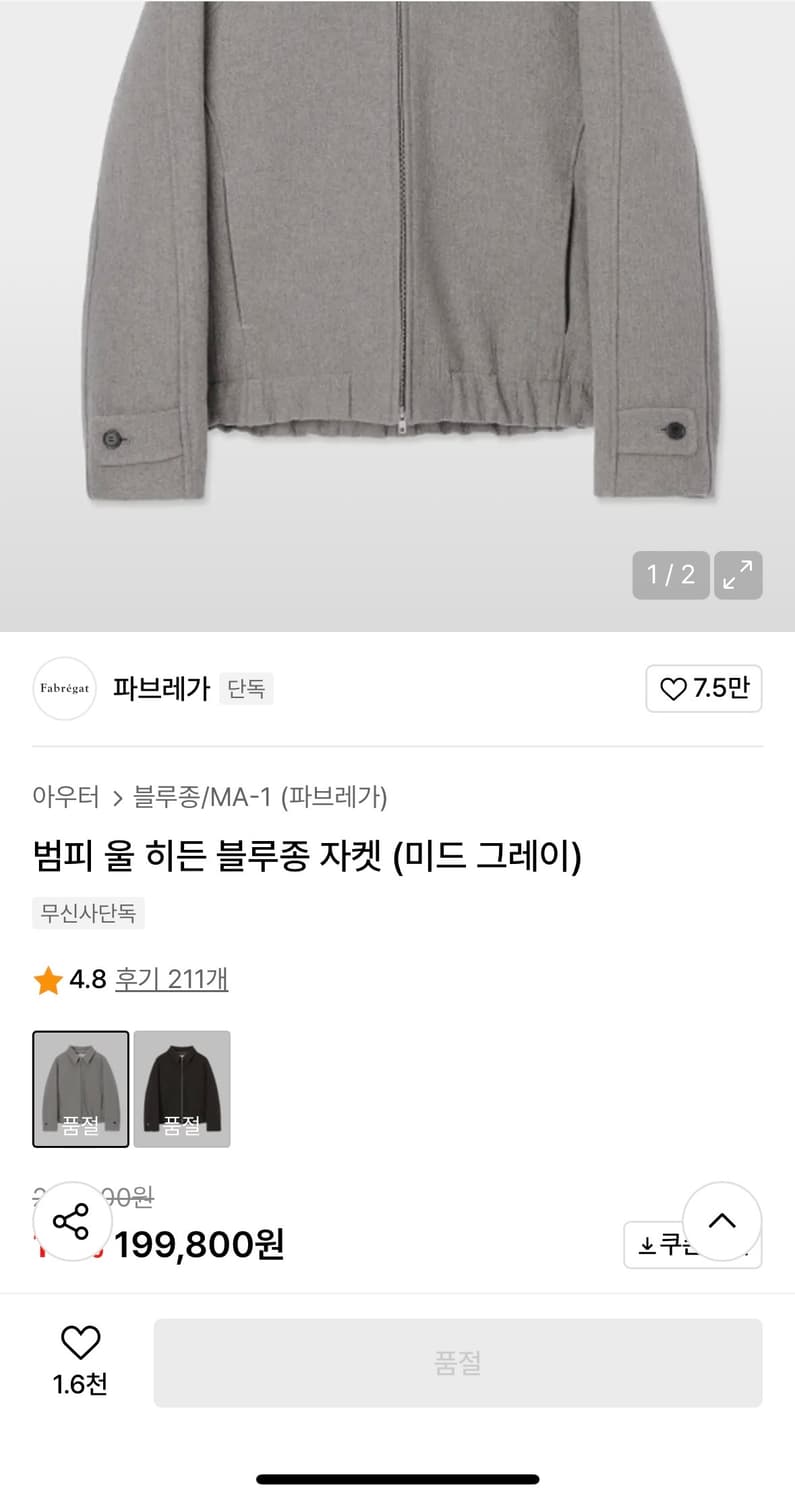Select the gray colorway thumbnail
This screenshot has height=1500, width=795.
(80, 1089)
